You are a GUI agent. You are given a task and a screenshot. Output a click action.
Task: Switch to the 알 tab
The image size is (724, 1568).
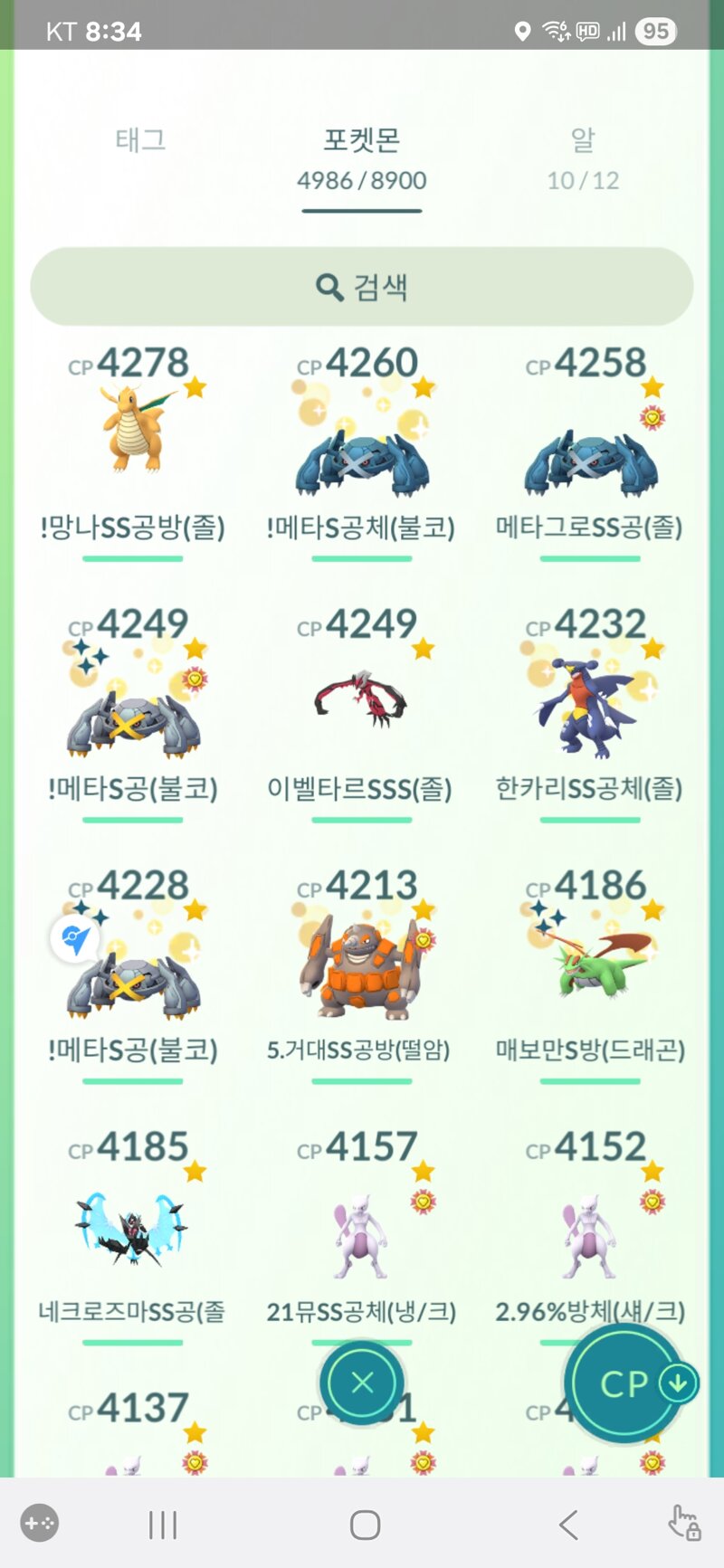tap(583, 157)
